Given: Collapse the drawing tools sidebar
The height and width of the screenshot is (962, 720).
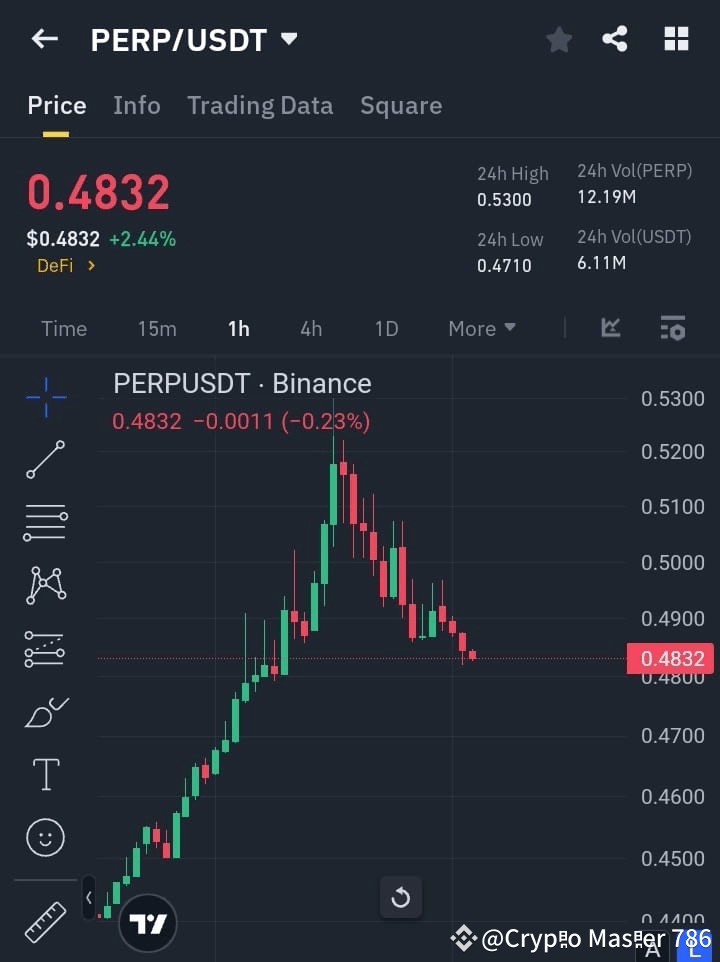Looking at the screenshot, I should point(88,897).
